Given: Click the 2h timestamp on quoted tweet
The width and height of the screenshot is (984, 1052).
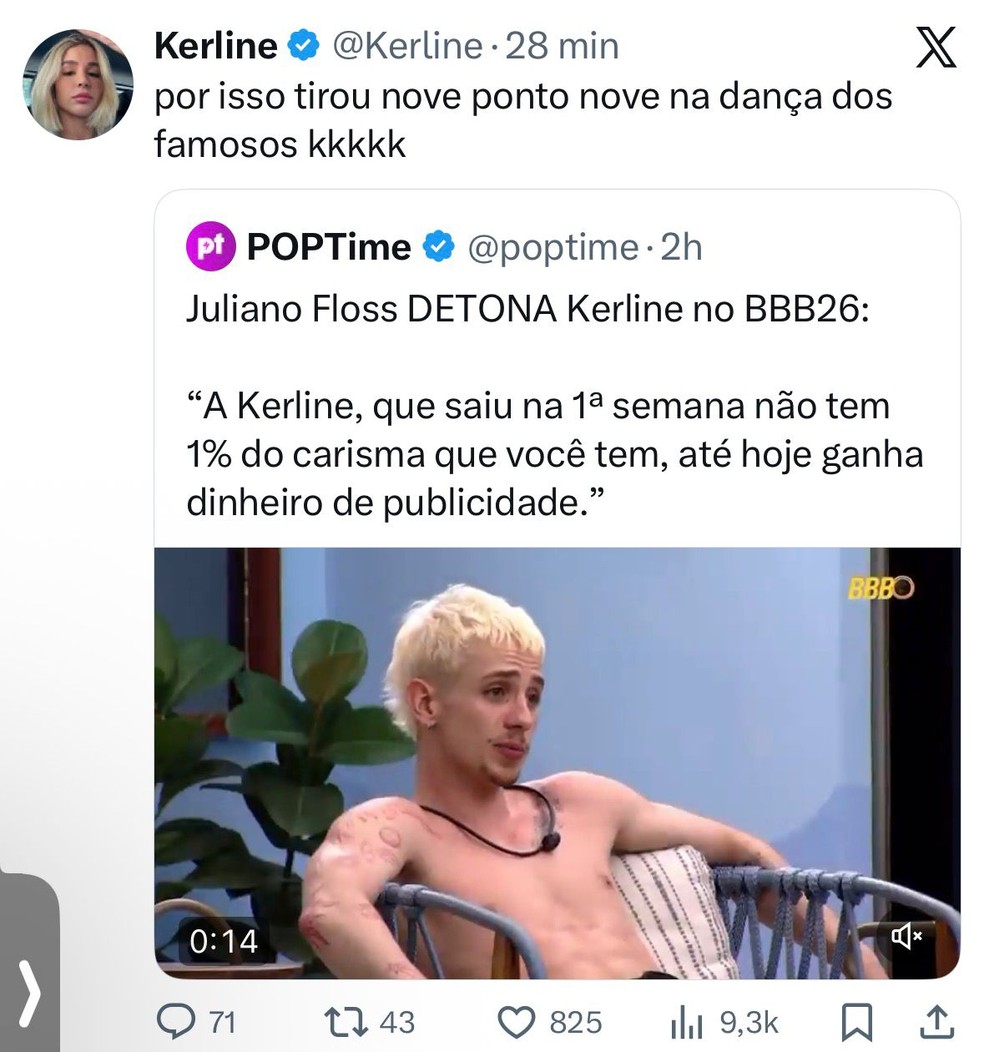Looking at the screenshot, I should tap(680, 246).
